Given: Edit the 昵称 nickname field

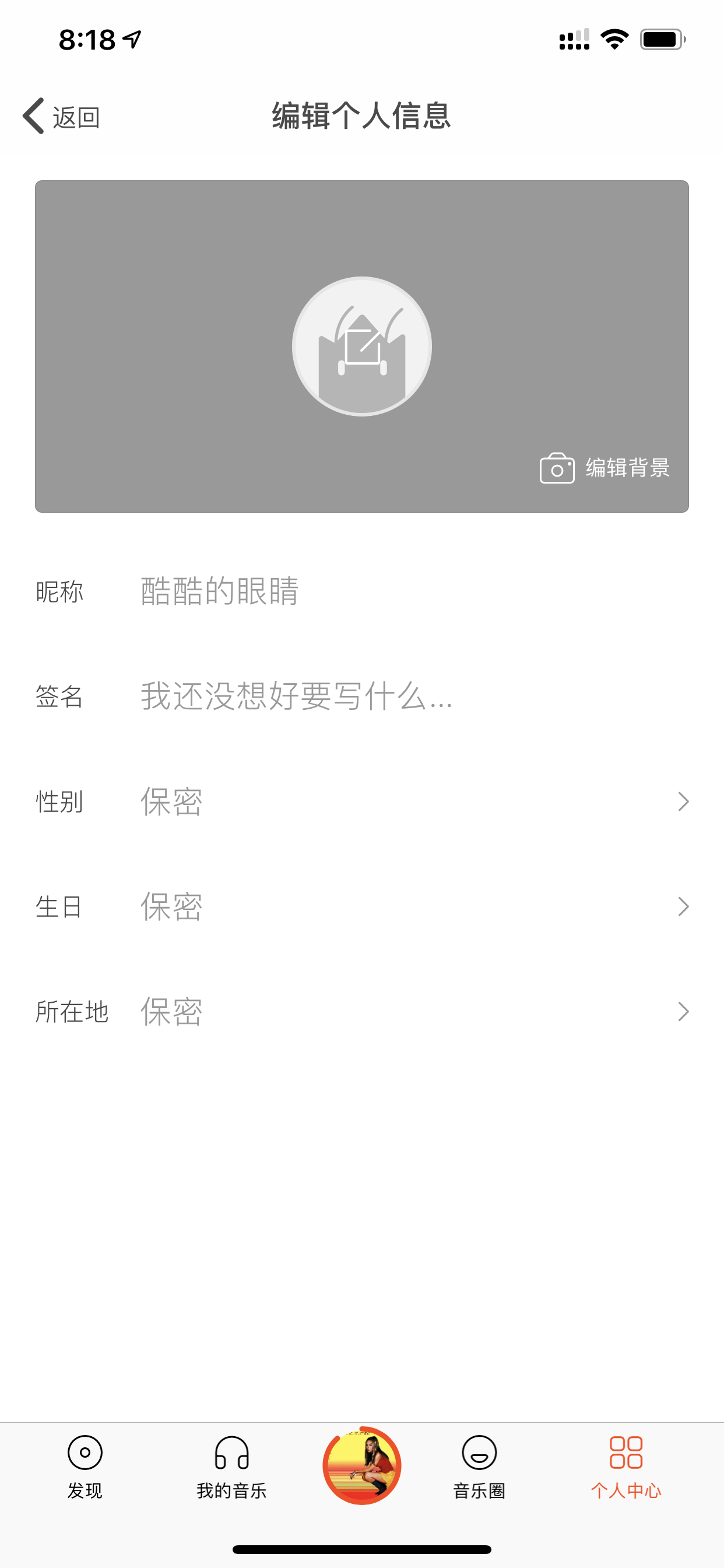Looking at the screenshot, I should (x=362, y=591).
